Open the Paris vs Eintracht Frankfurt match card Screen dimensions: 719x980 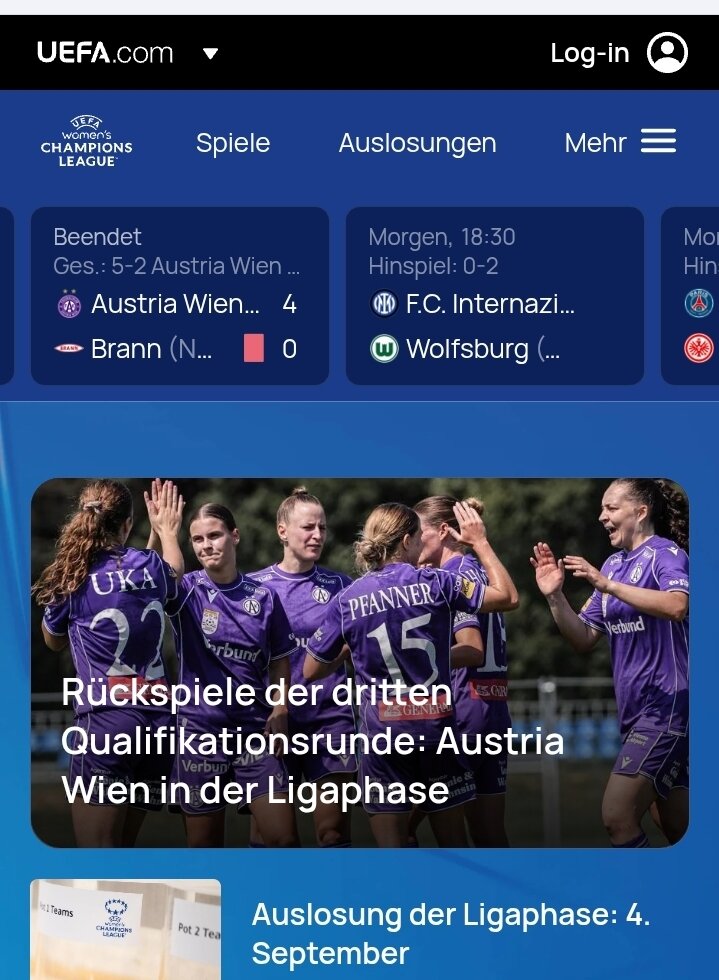click(690, 296)
